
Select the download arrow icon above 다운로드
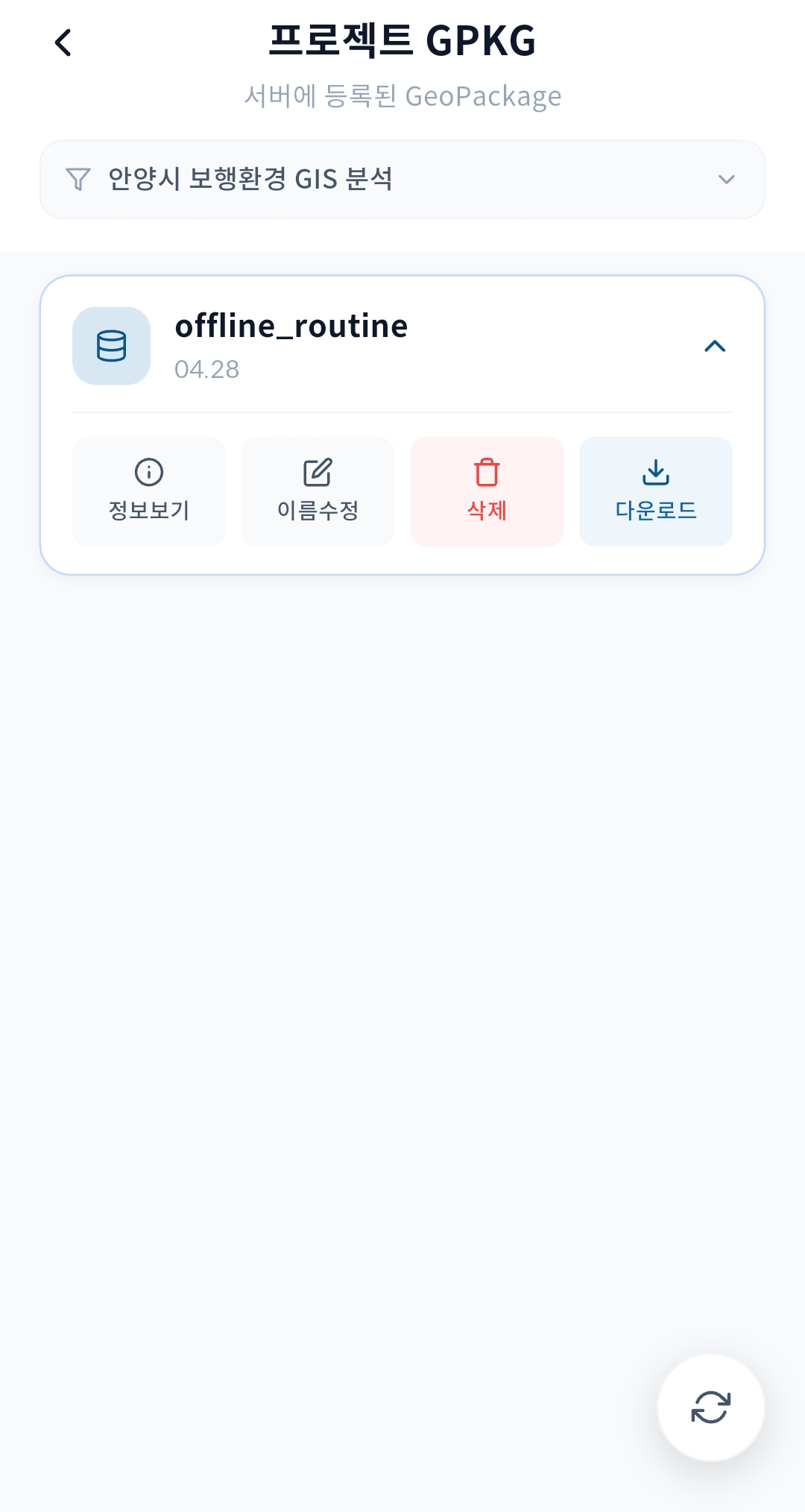coord(656,472)
